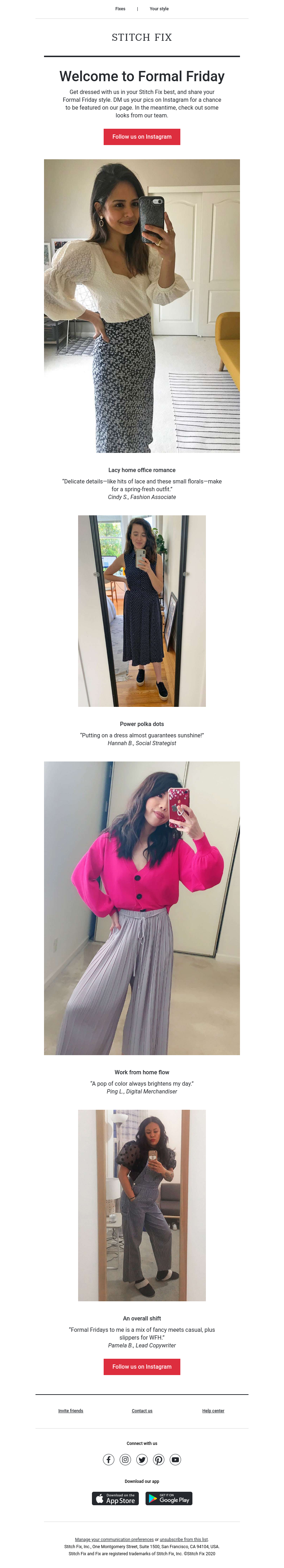Open the Your style link
This screenshot has width=284, height=1568.
tap(159, 9)
